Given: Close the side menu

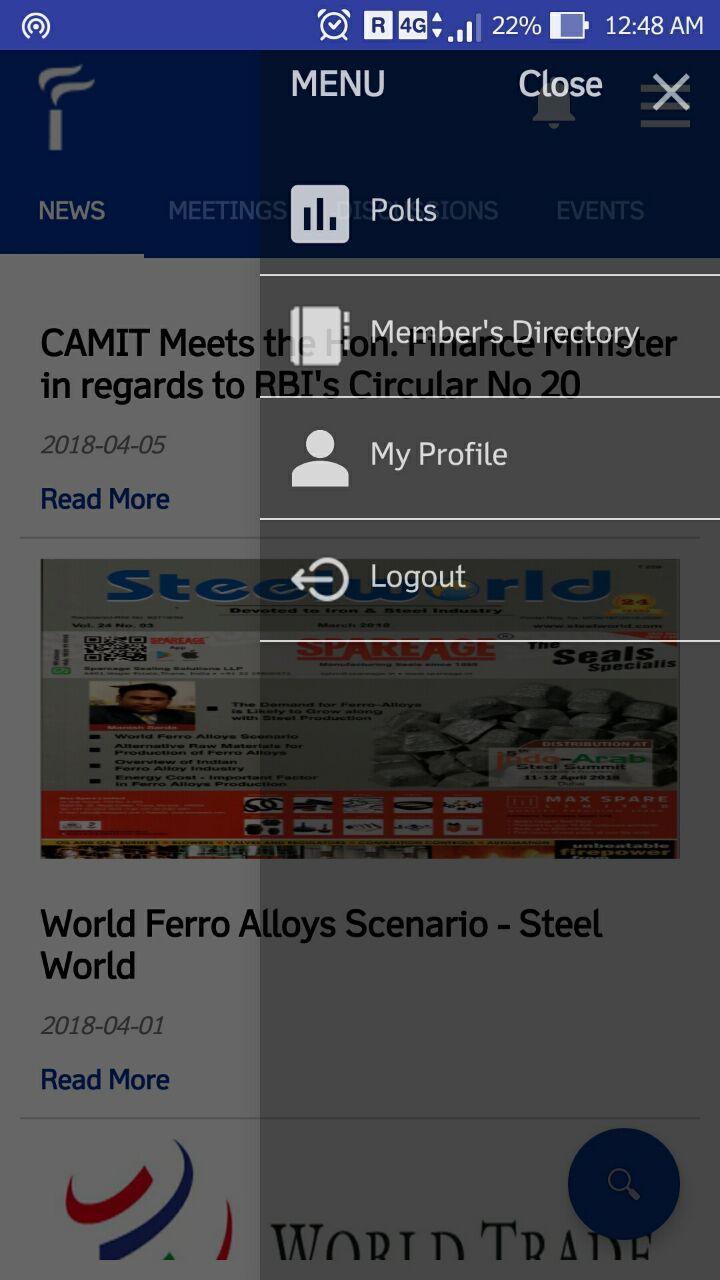Looking at the screenshot, I should 668,92.
